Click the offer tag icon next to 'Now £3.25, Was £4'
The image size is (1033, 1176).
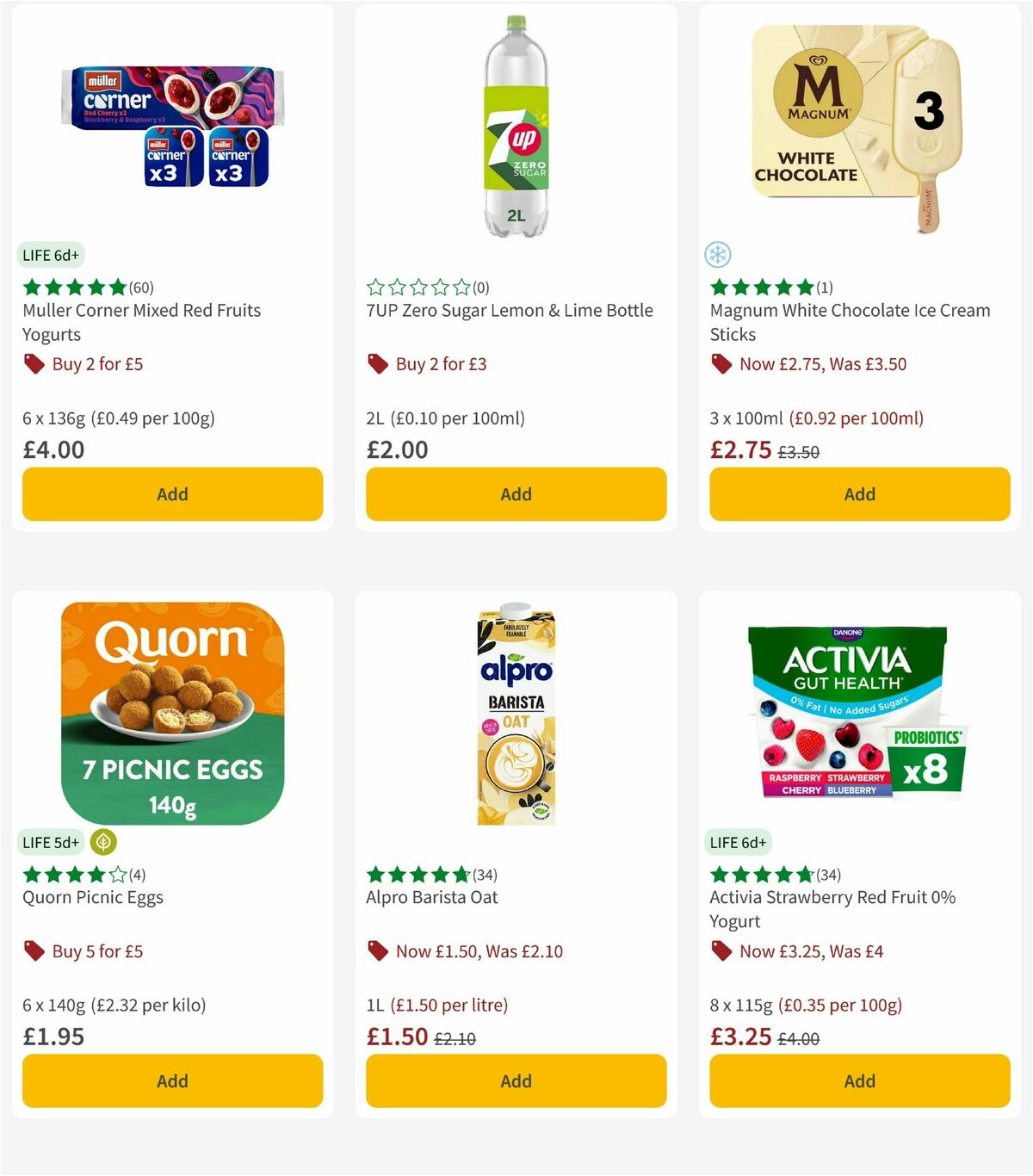click(x=721, y=951)
